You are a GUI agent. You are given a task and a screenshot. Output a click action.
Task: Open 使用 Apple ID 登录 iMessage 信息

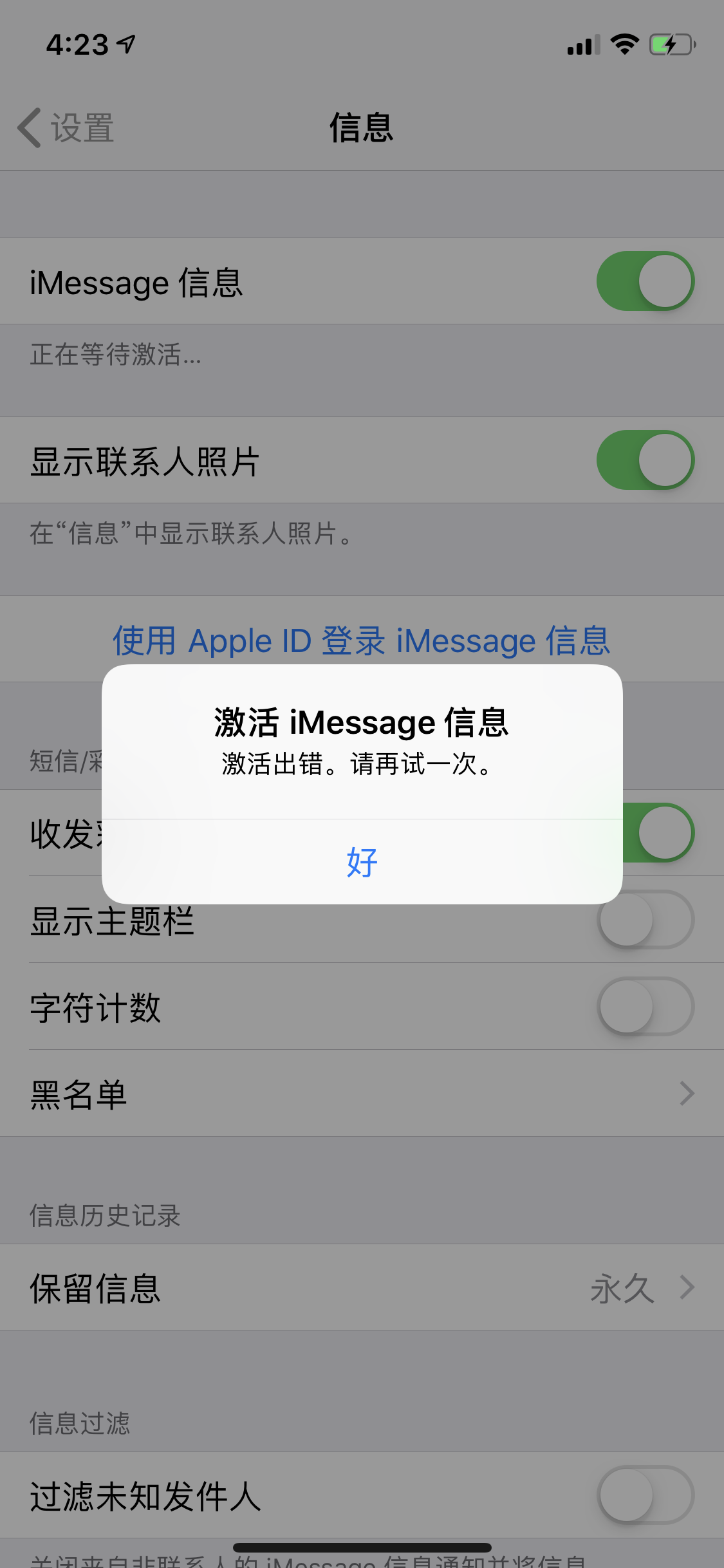tap(362, 641)
